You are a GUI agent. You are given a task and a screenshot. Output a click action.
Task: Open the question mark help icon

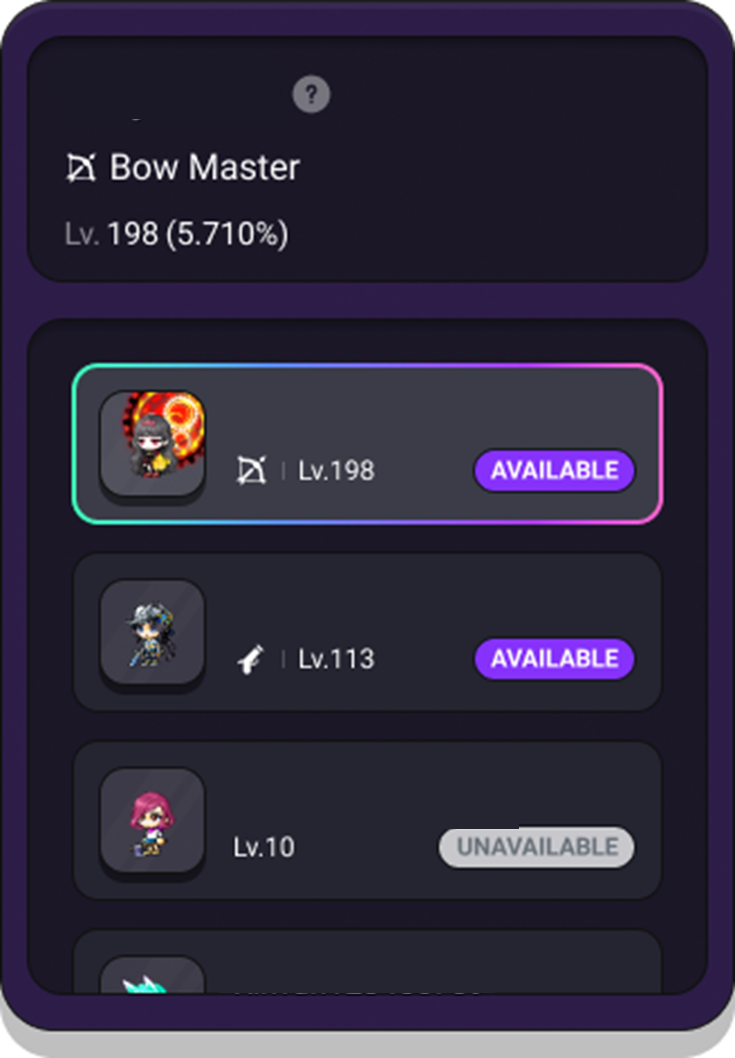click(311, 95)
